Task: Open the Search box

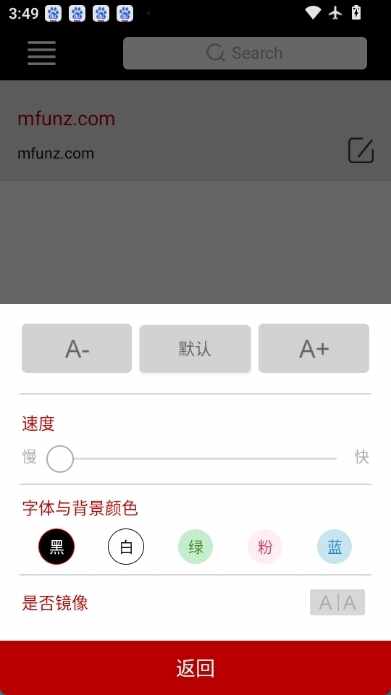Action: pyautogui.click(x=245, y=53)
